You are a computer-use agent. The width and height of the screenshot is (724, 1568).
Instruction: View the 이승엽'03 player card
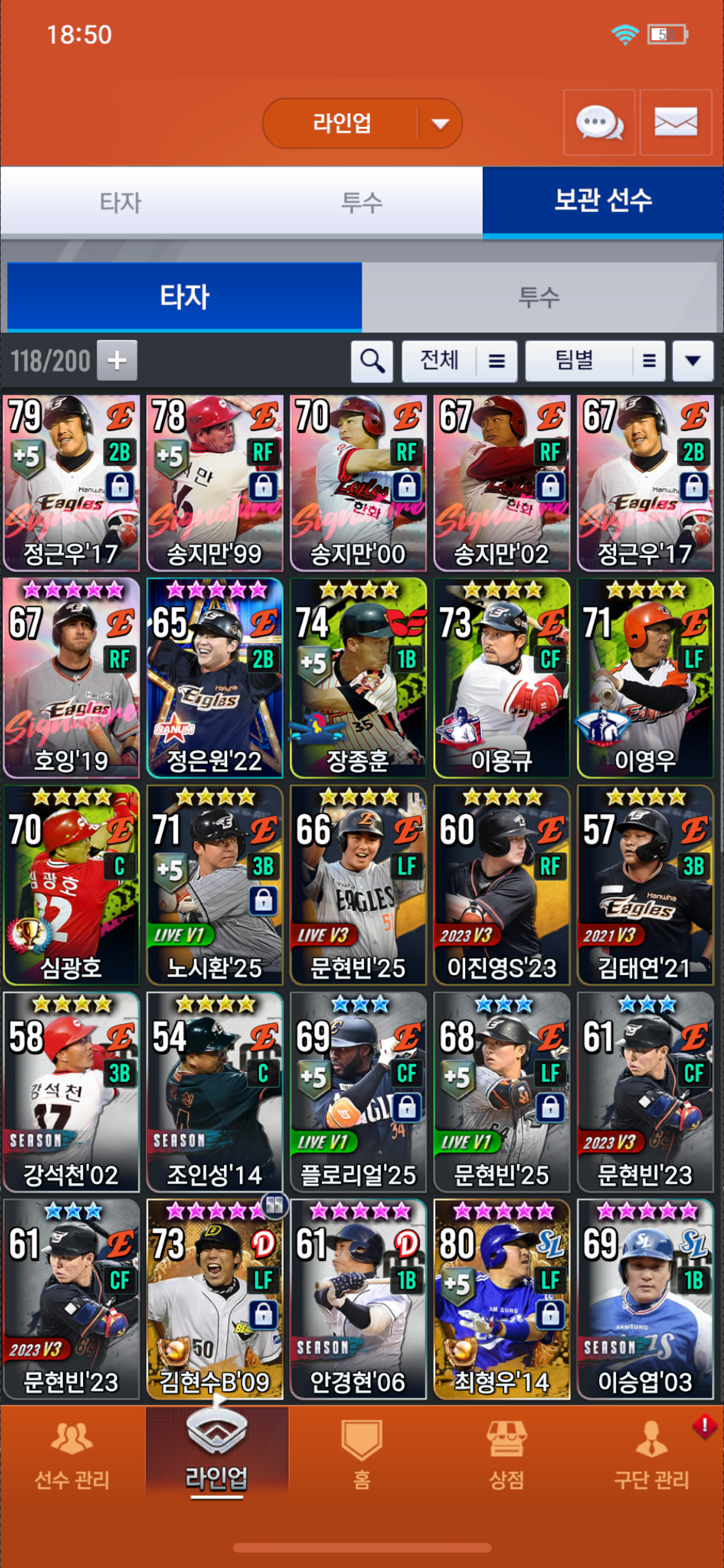tap(645, 1298)
